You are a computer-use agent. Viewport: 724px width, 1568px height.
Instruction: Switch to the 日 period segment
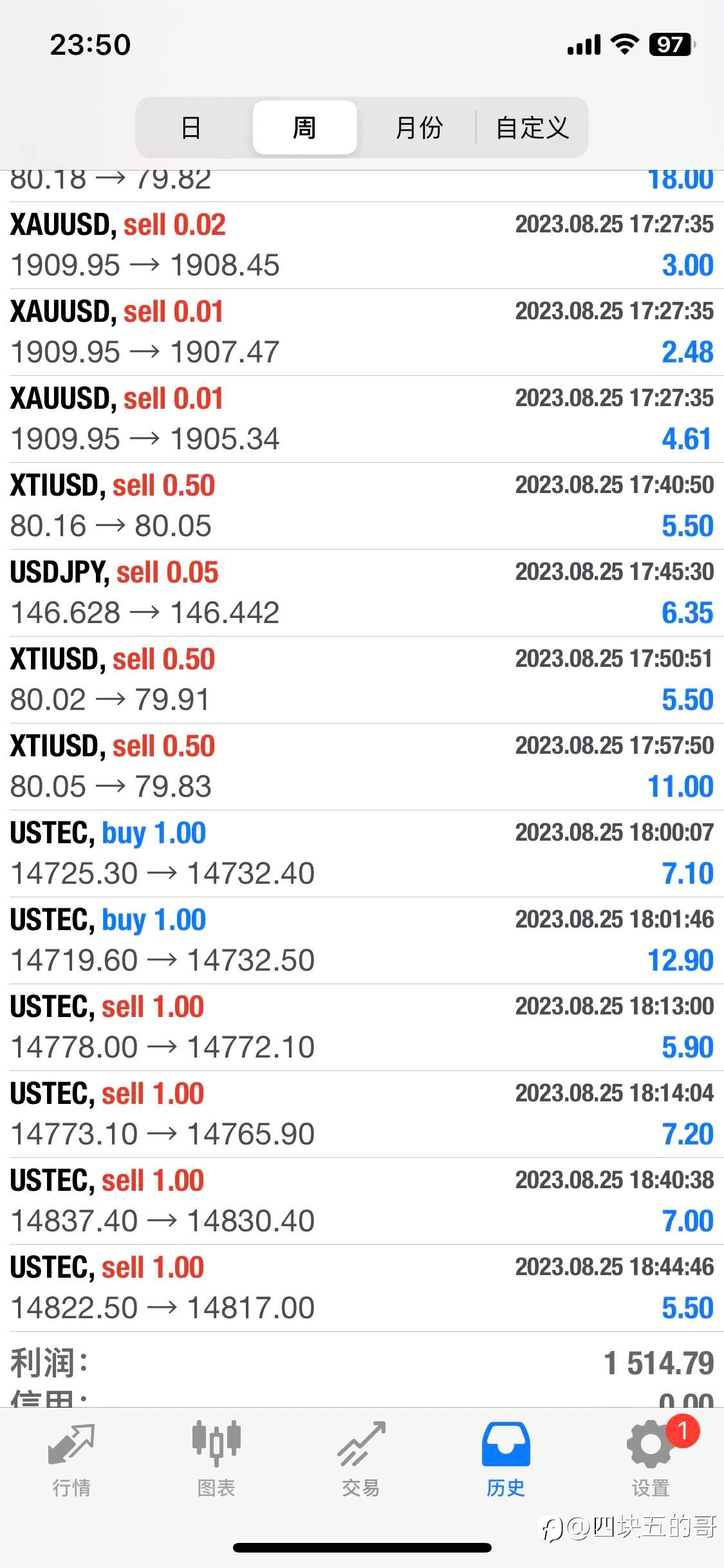tap(191, 127)
